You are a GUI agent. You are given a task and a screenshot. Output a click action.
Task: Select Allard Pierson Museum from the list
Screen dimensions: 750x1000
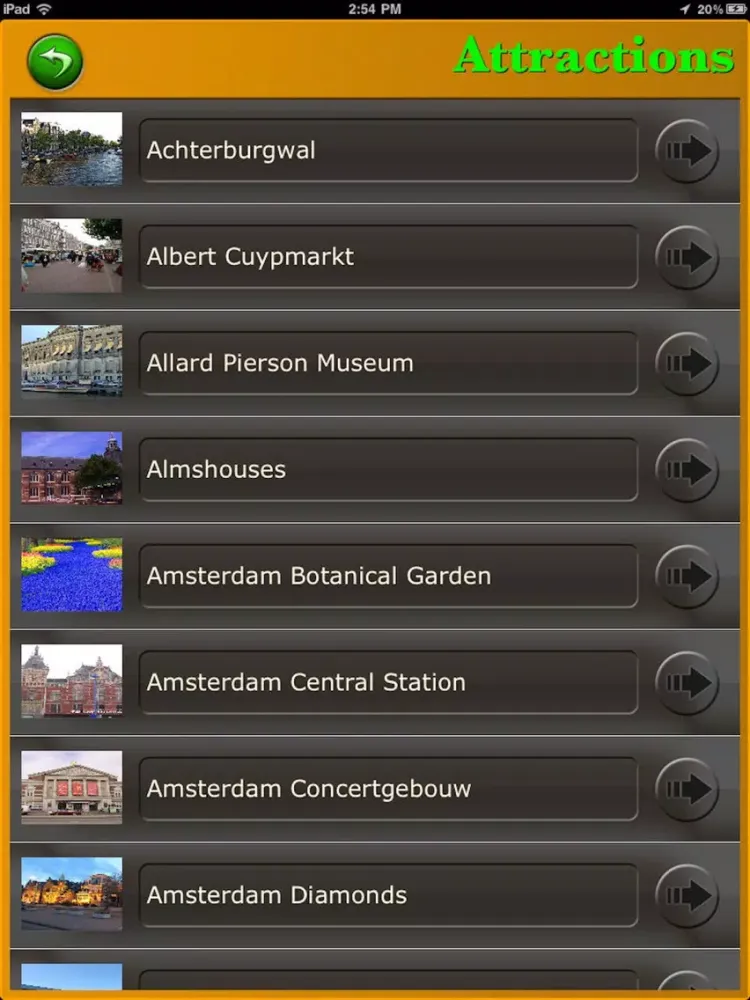click(x=388, y=363)
